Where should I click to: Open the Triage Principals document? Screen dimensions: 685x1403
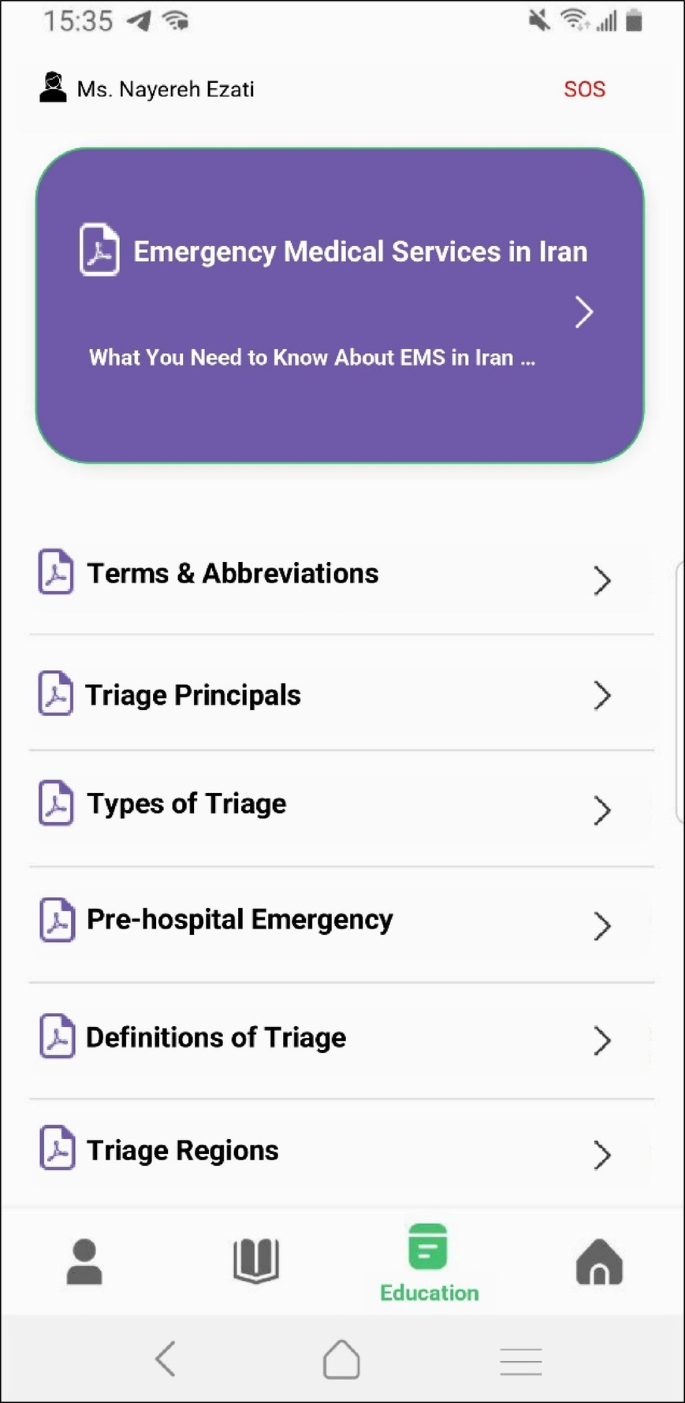340,695
